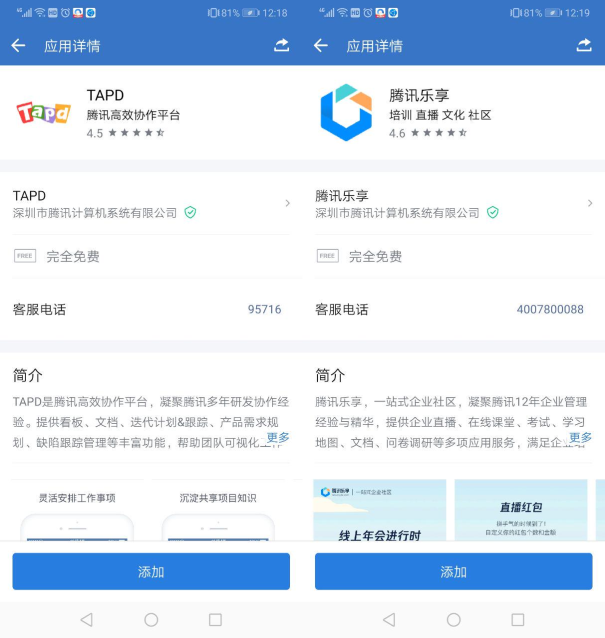
Task: Open the 线上年会进行时 screenshot preview
Action: [x=380, y=510]
